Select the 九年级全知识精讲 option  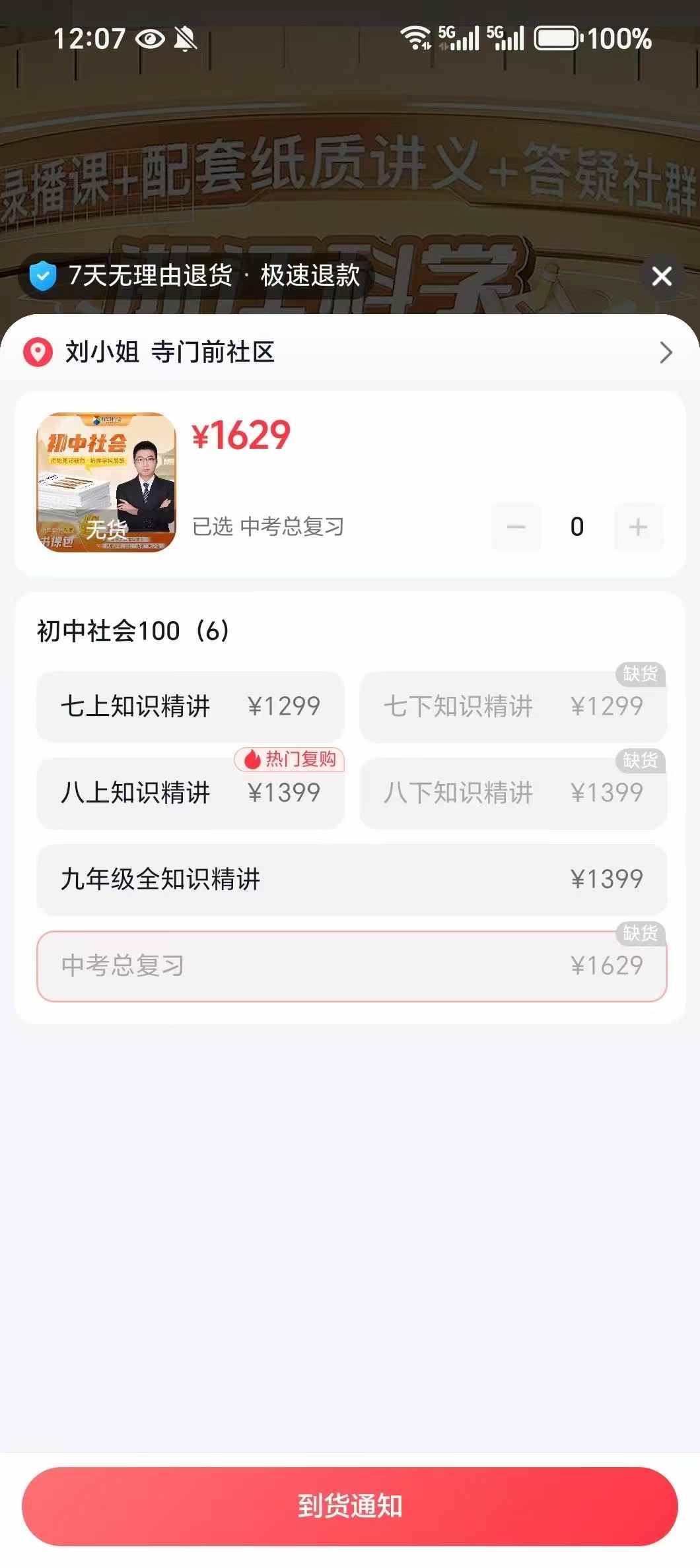tap(351, 879)
